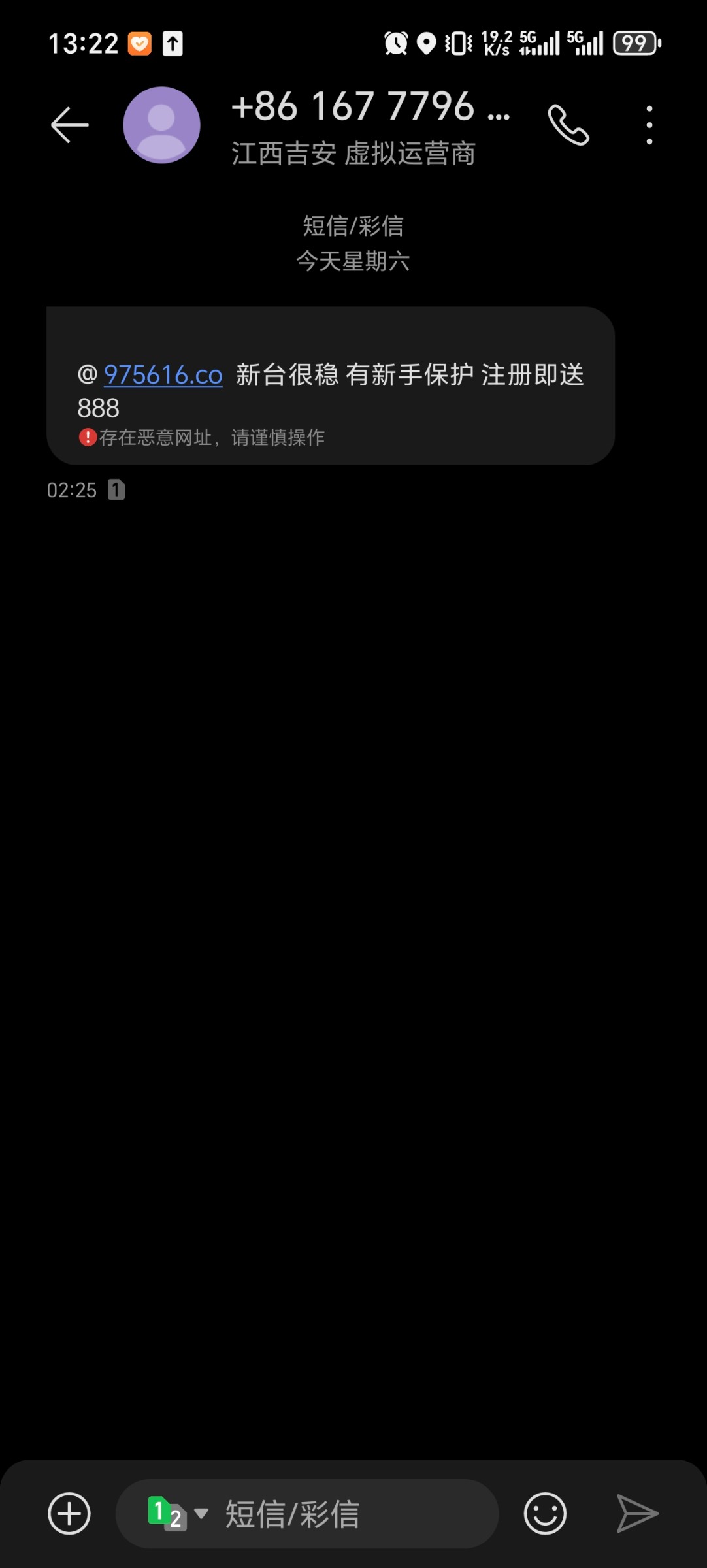
Task: Open the 975616.co link
Action: point(163,375)
